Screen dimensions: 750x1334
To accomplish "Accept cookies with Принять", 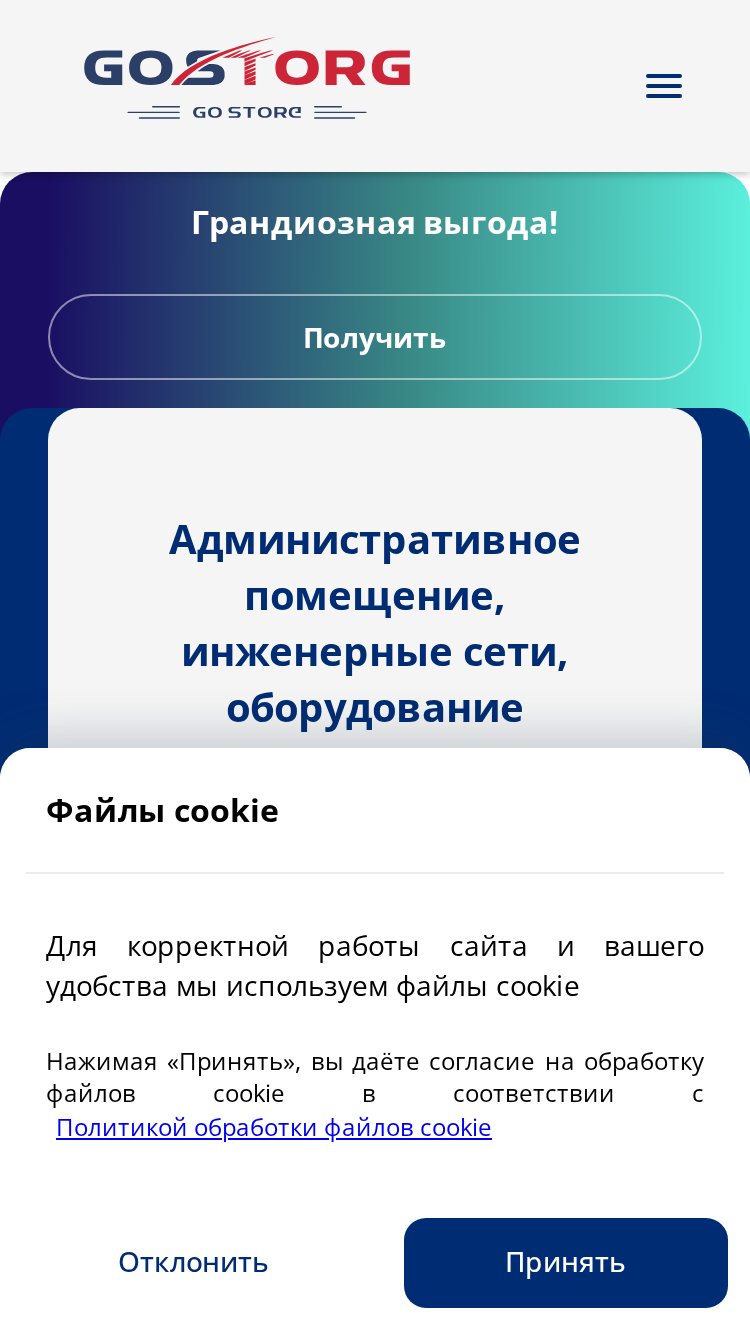I will pyautogui.click(x=566, y=1262).
